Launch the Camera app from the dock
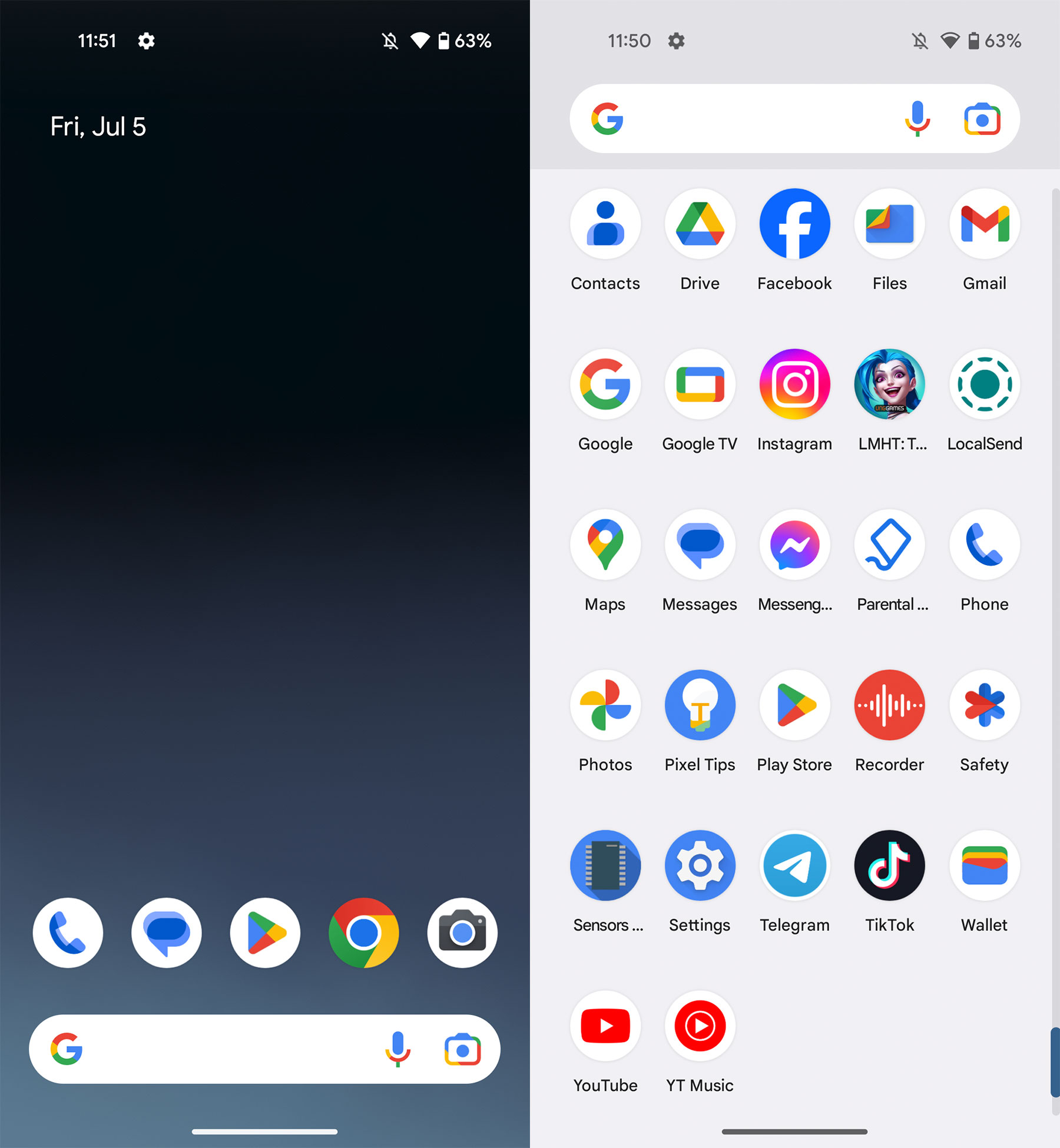Screen dimensions: 1060x1148 [x=462, y=933]
